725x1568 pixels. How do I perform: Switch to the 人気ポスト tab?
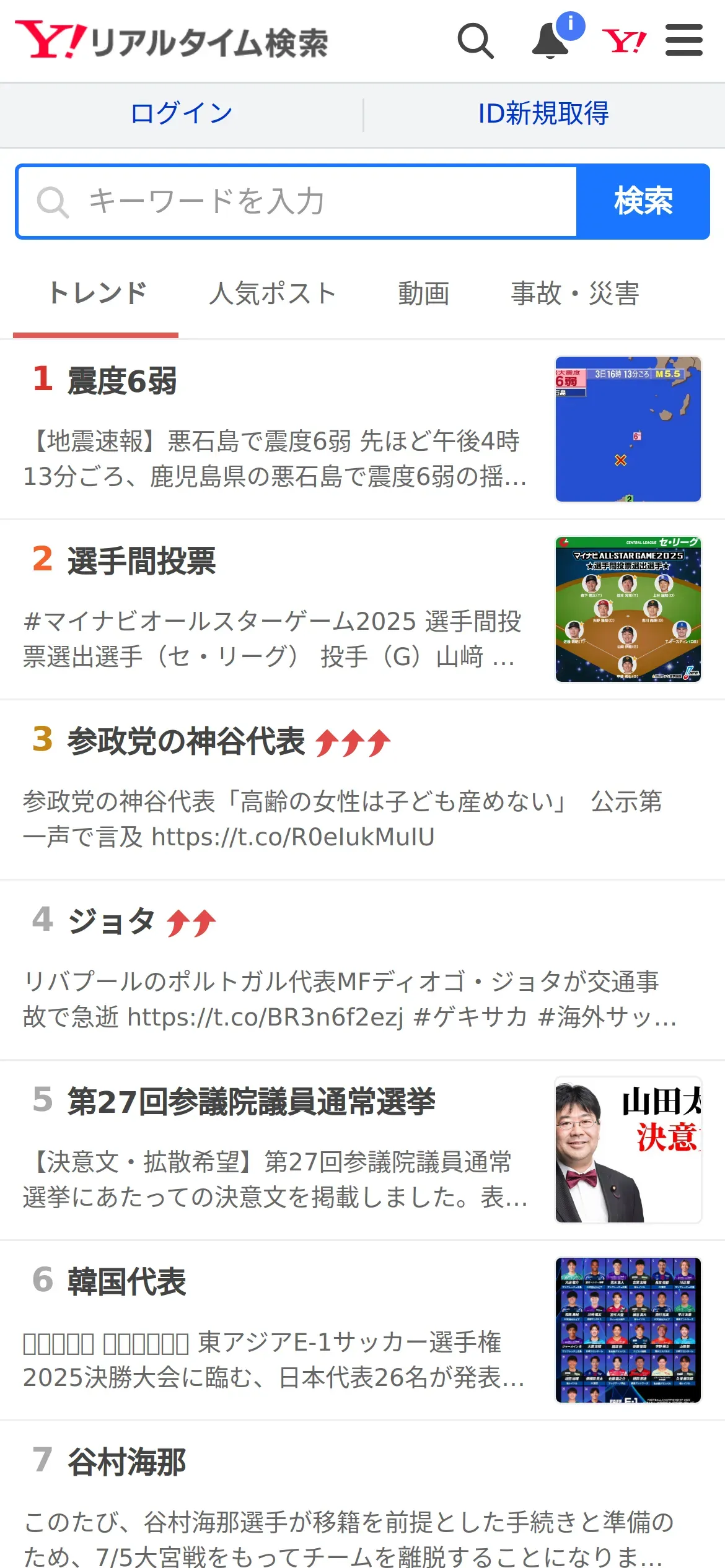(x=273, y=294)
